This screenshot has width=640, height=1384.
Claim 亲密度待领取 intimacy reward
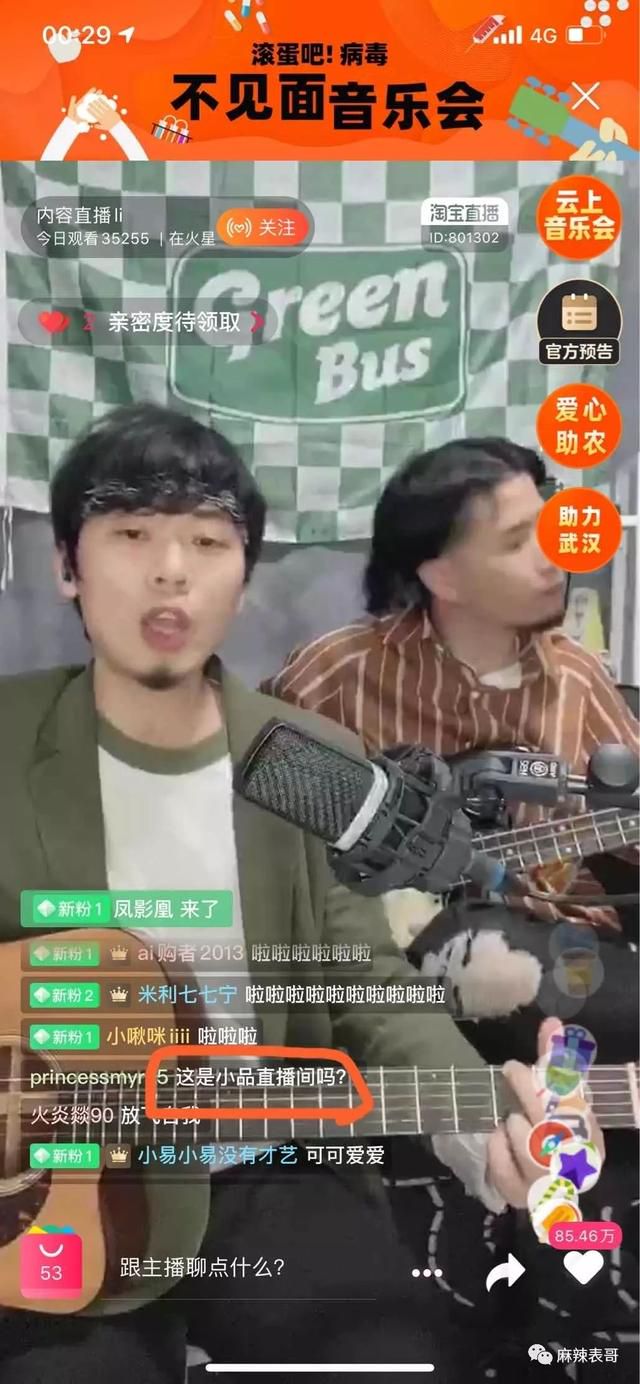click(x=145, y=322)
